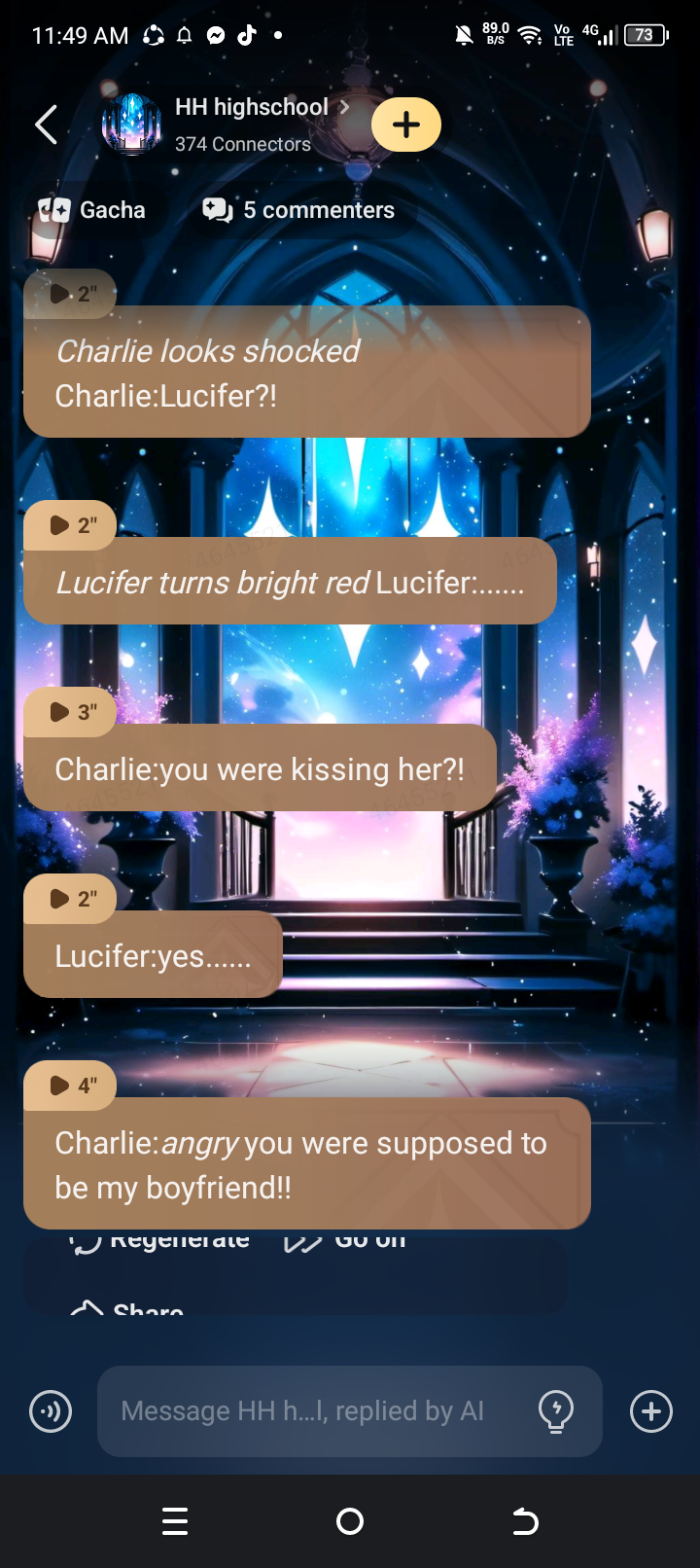Open more options with bottom plus icon

click(x=650, y=1411)
